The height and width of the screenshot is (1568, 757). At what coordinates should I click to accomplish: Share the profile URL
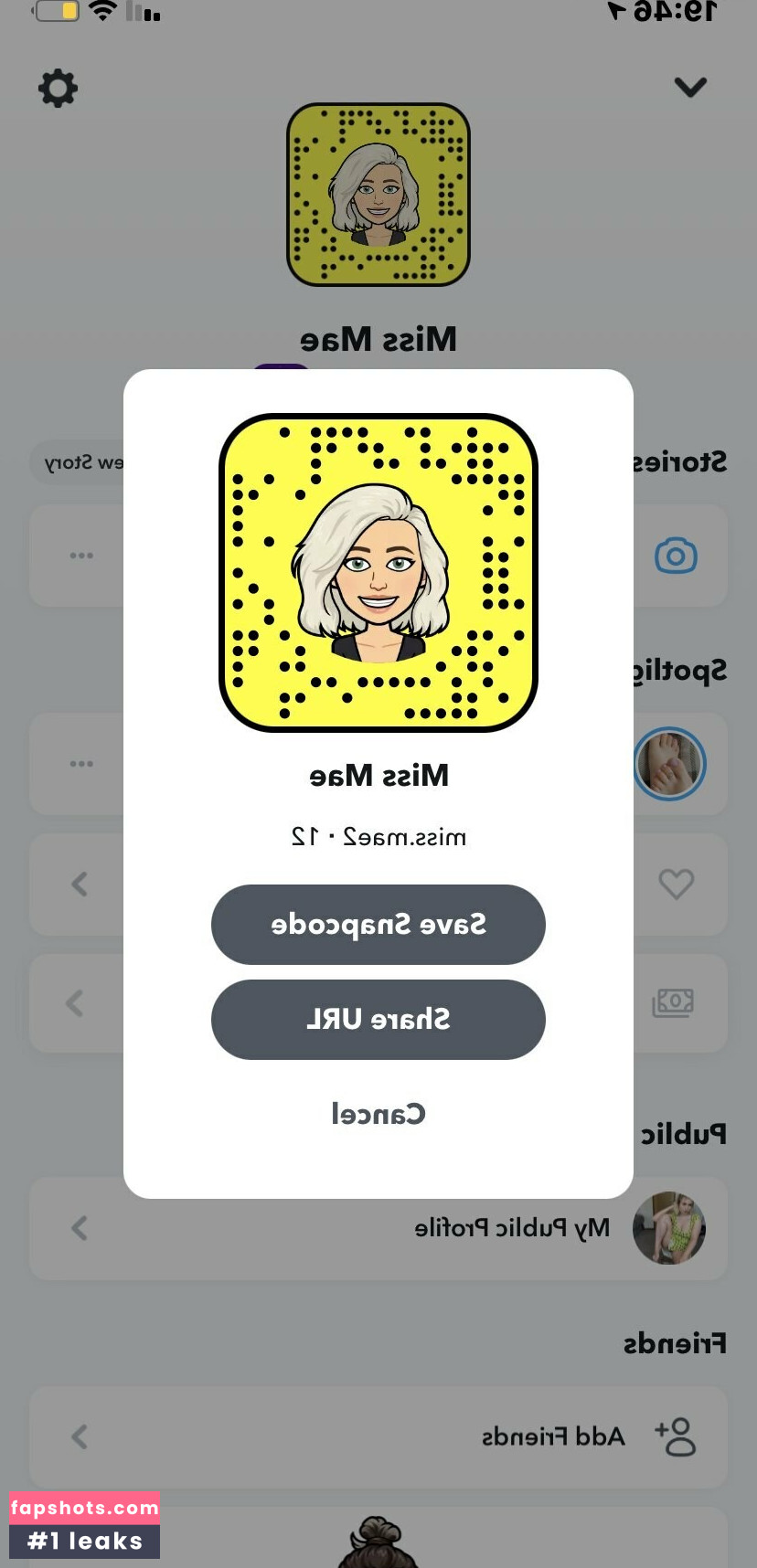(x=378, y=1020)
